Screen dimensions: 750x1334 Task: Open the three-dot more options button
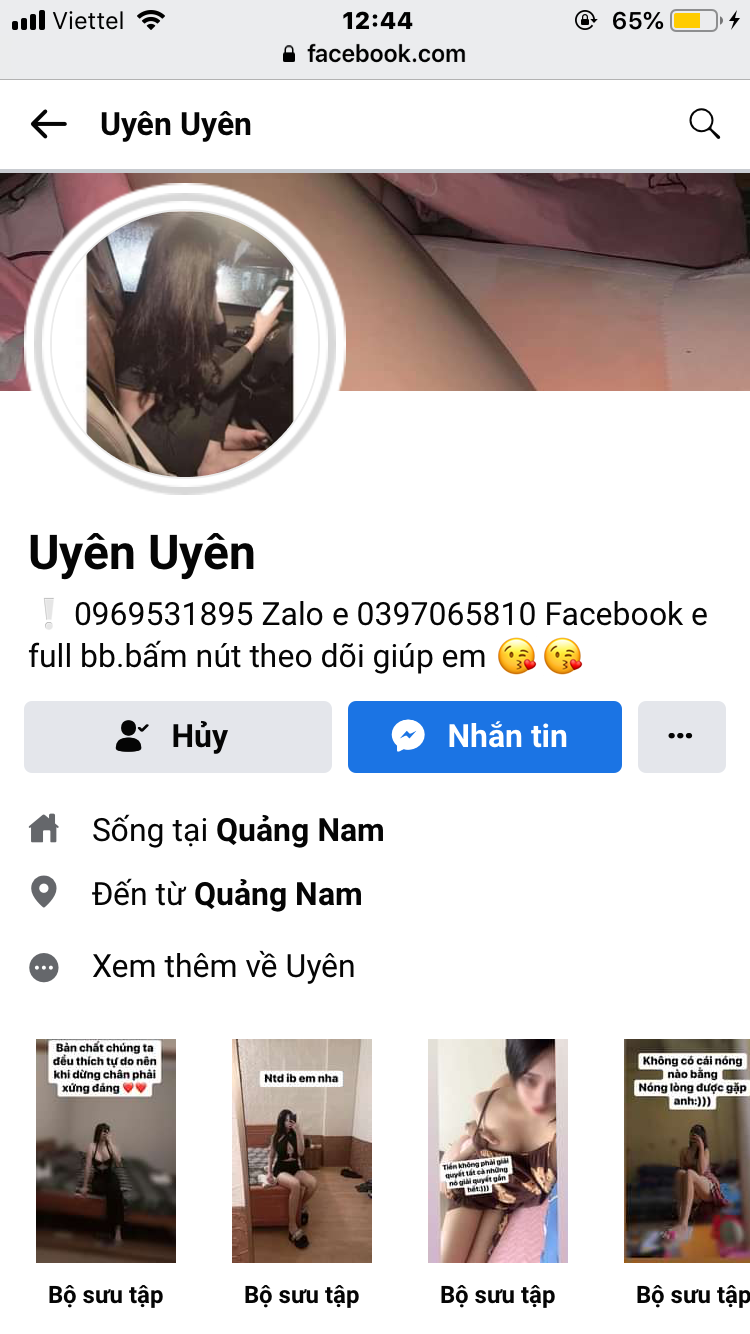click(x=681, y=737)
